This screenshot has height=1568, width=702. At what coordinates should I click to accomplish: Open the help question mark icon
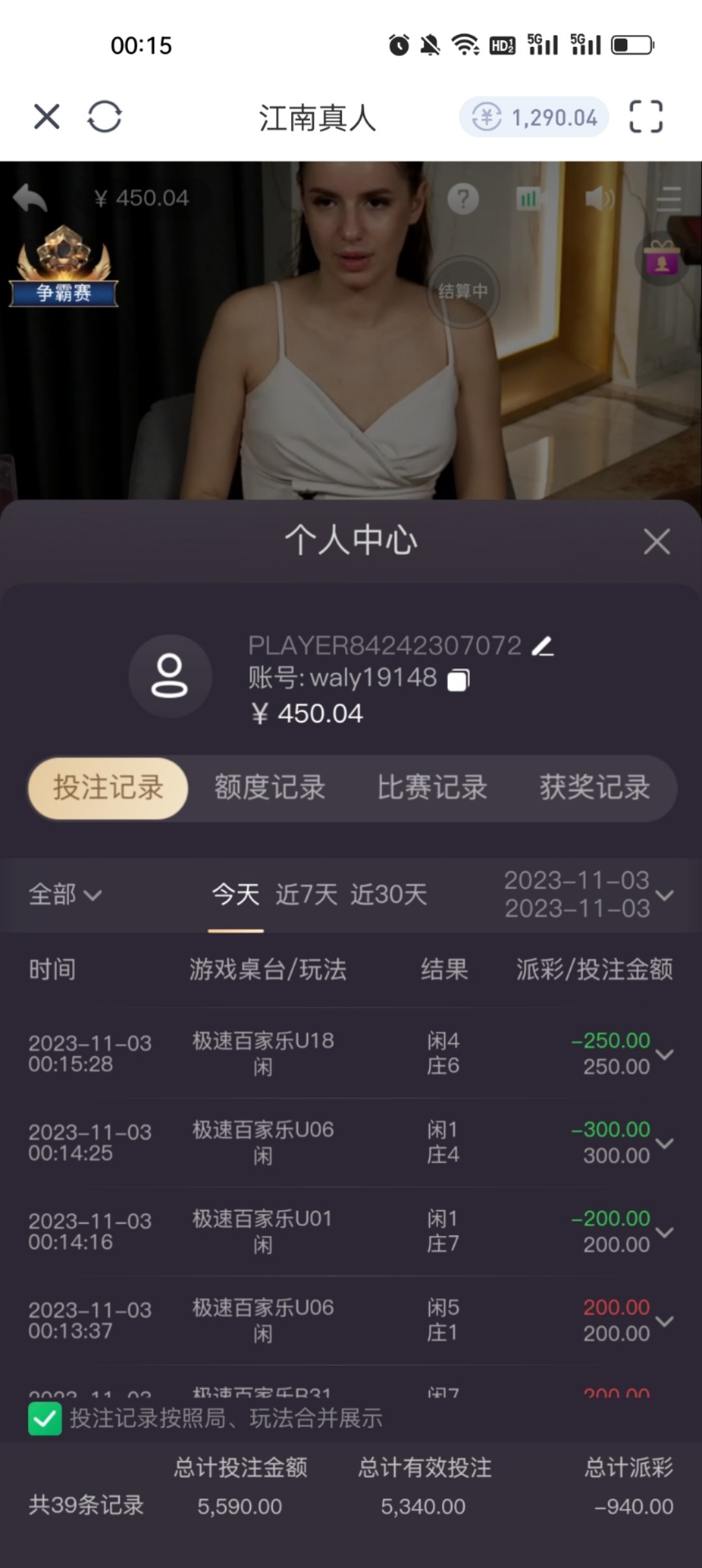463,200
